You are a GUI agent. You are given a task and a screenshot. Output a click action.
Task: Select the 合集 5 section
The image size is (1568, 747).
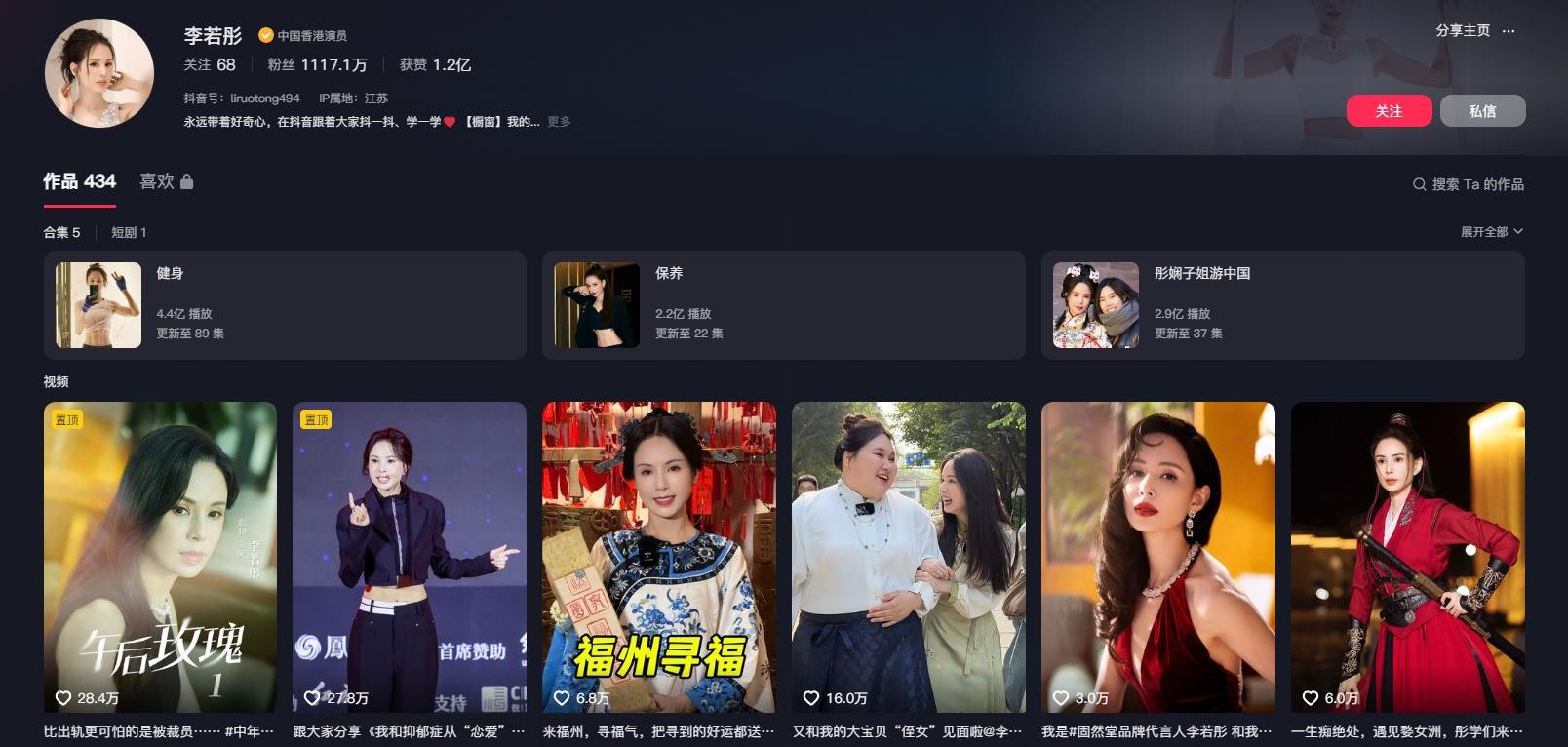[61, 232]
